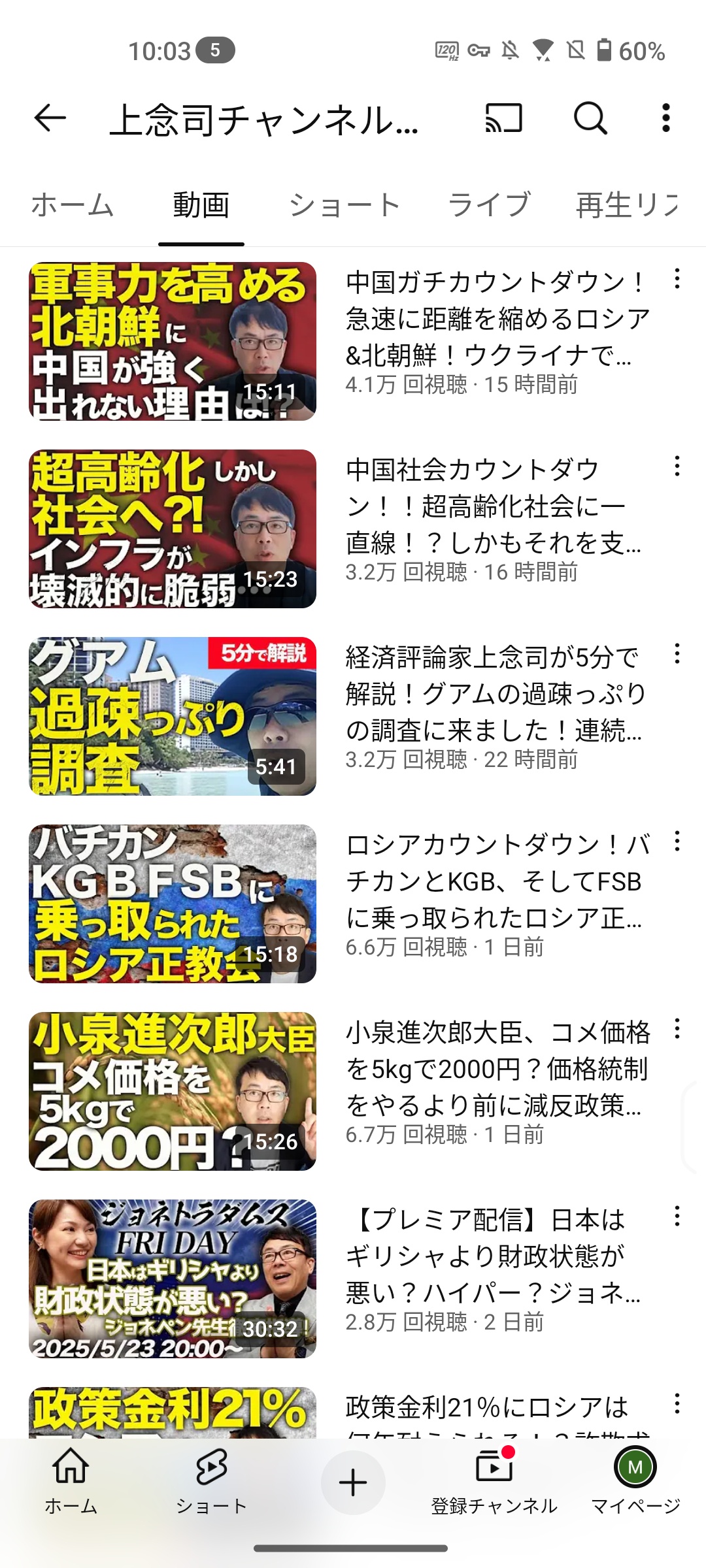Switch to the ライブ channel tab

[x=489, y=205]
